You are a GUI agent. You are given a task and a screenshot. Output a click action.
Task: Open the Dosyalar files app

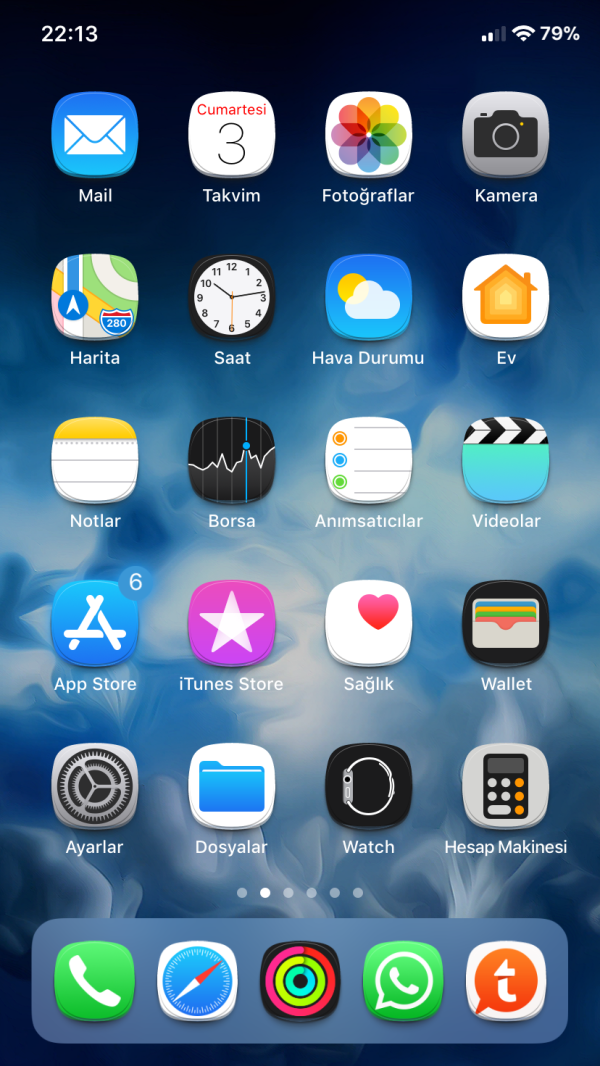click(231, 786)
